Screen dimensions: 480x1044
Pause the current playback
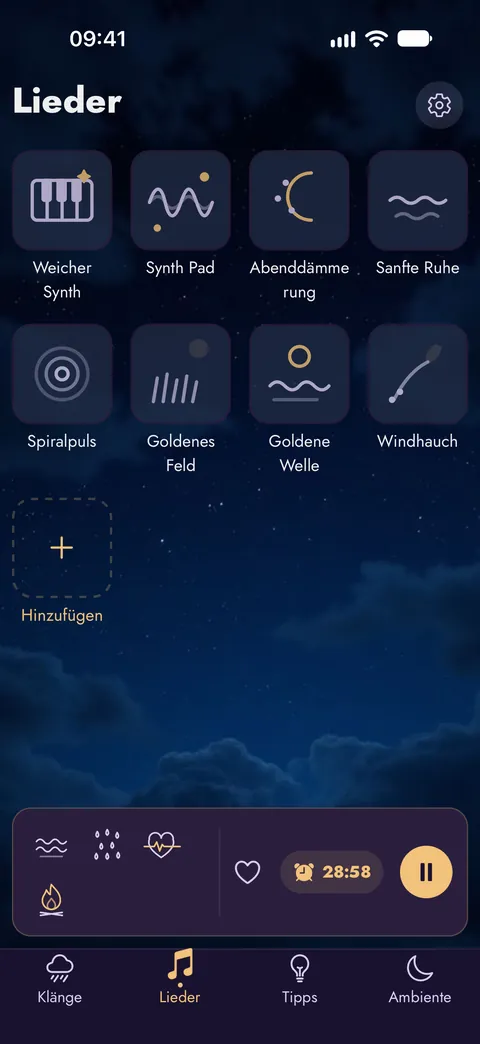(426, 872)
